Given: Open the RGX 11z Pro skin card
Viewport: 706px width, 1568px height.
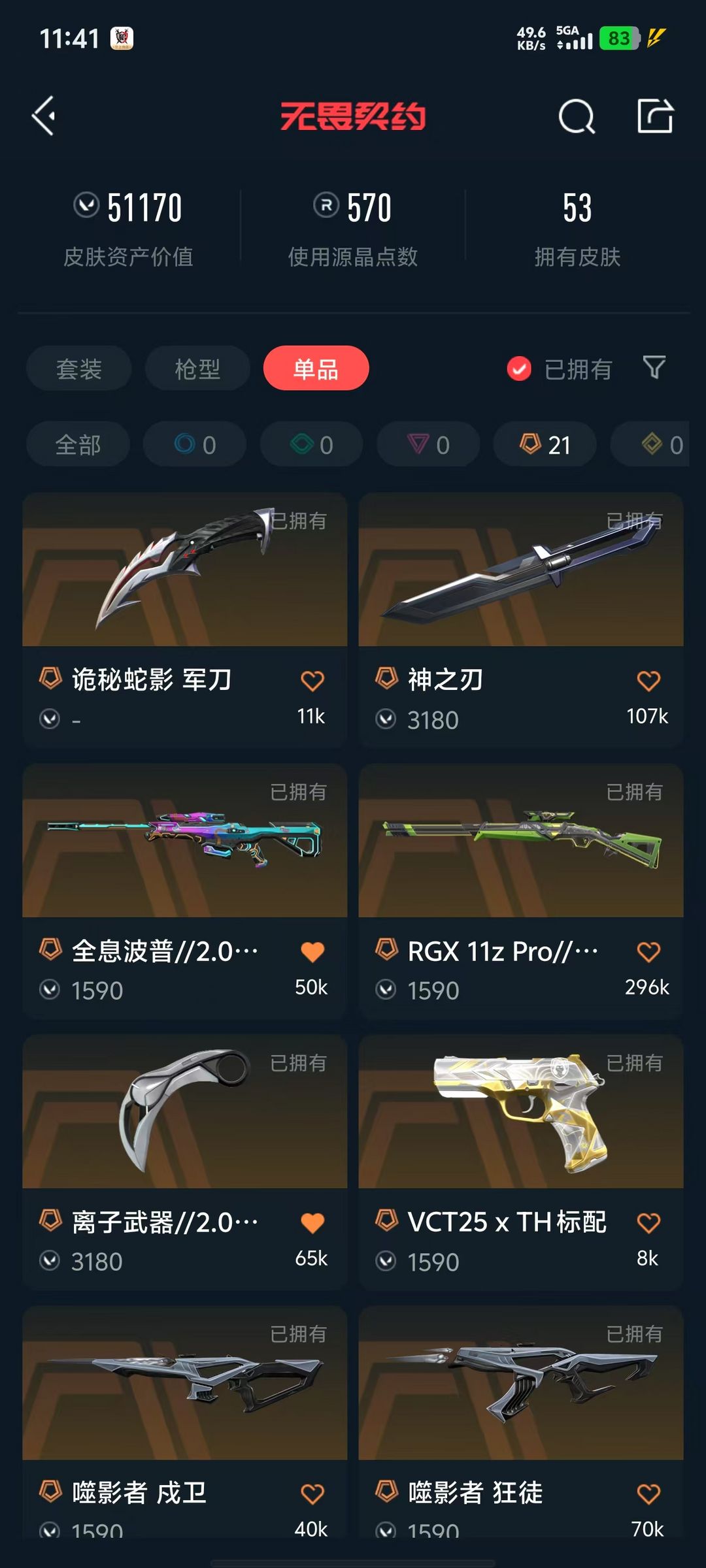Looking at the screenshot, I should click(x=521, y=890).
